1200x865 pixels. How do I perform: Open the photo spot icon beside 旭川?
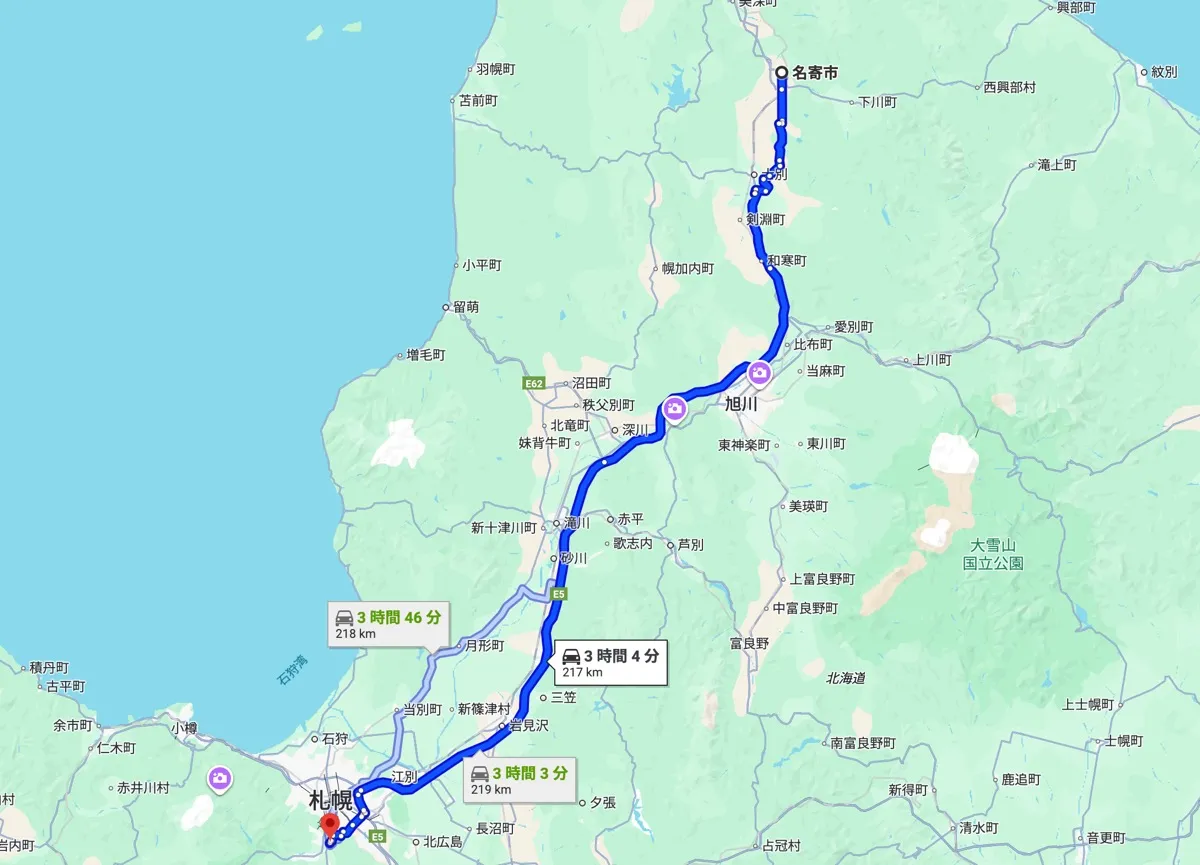(759, 374)
